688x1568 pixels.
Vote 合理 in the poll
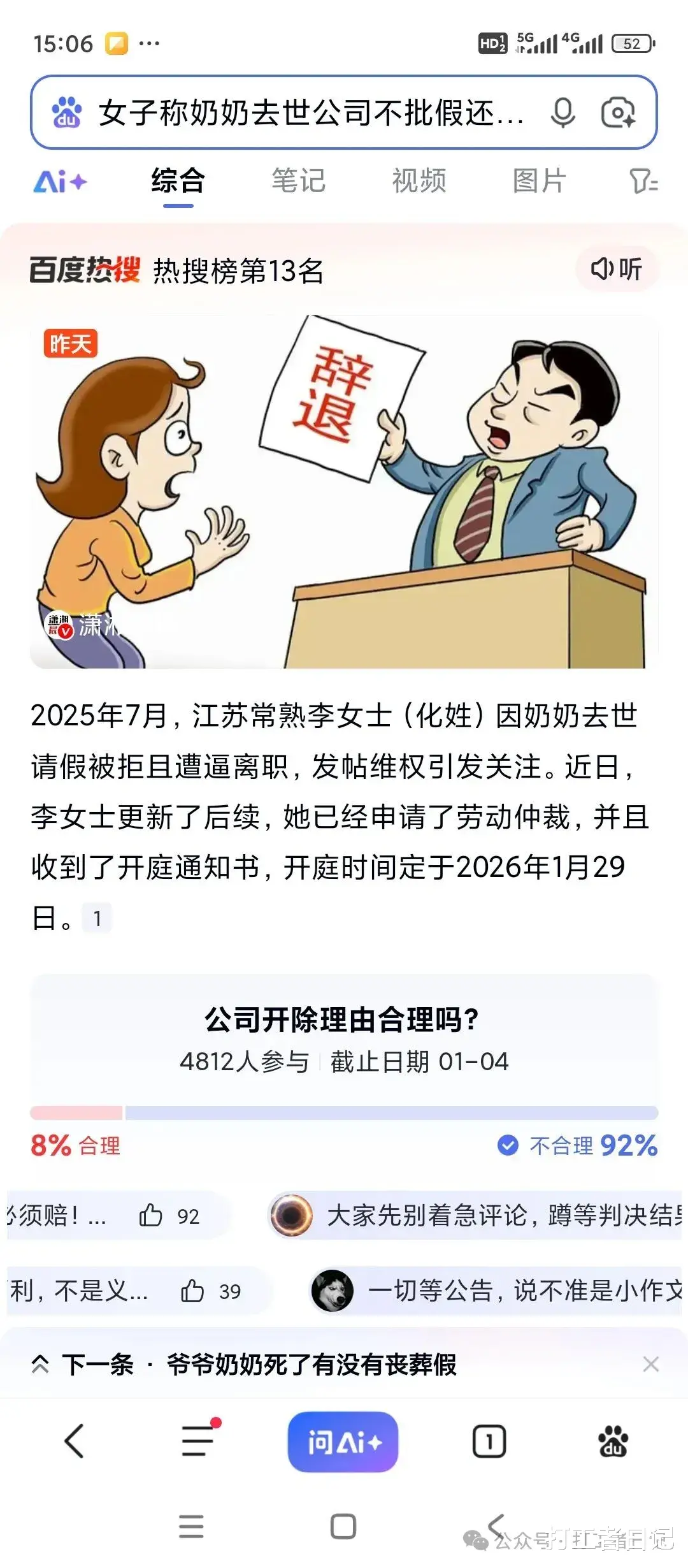pos(76,1145)
